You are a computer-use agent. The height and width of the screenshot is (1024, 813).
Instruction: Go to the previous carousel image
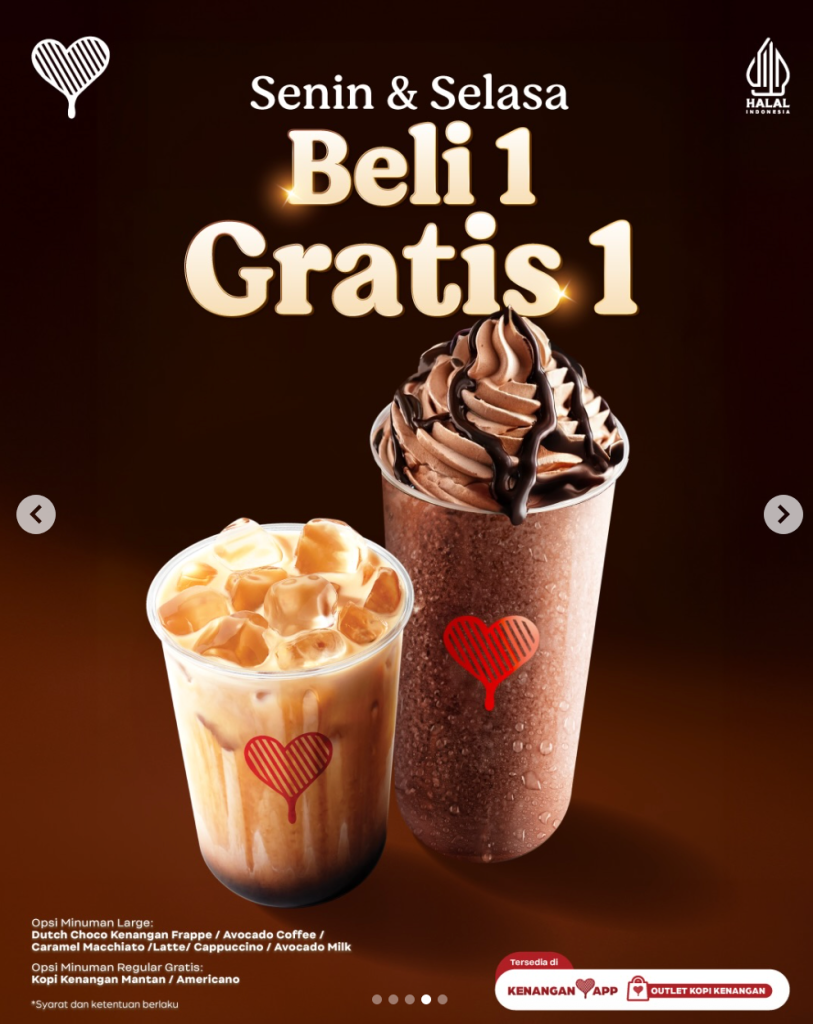[36, 514]
